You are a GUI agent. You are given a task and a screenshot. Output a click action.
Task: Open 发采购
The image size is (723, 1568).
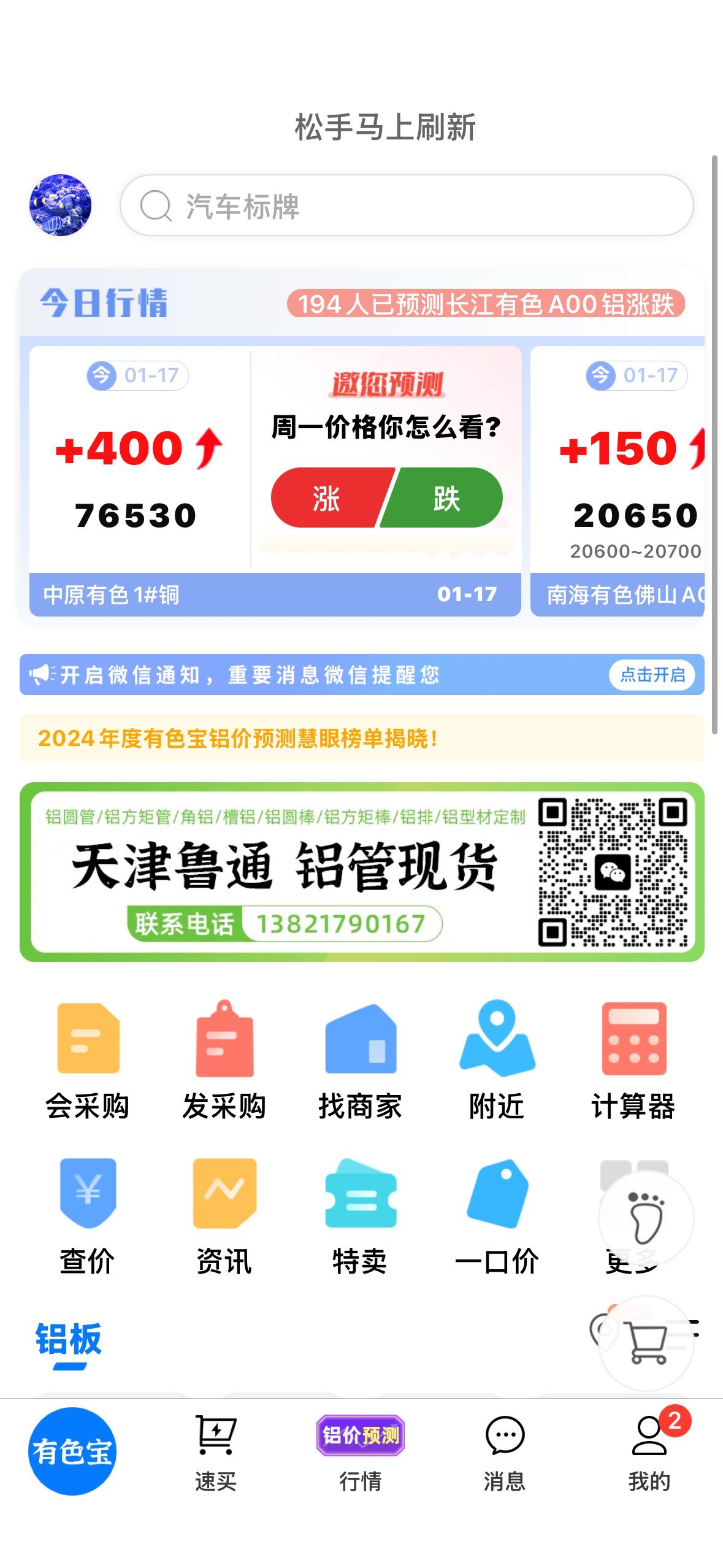pyautogui.click(x=224, y=1061)
